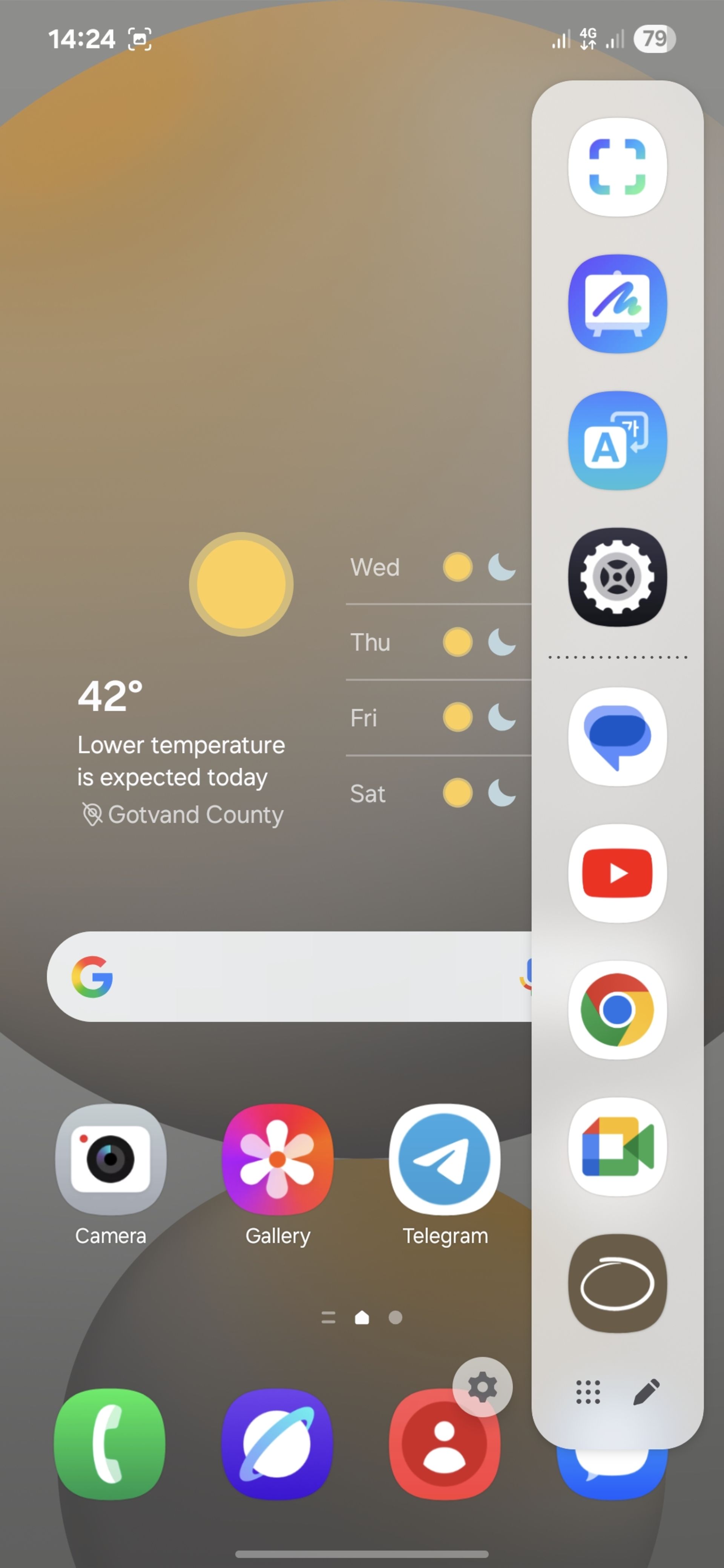Launch YouTube from the edge panel
This screenshot has height=1568, width=724.
click(x=617, y=873)
